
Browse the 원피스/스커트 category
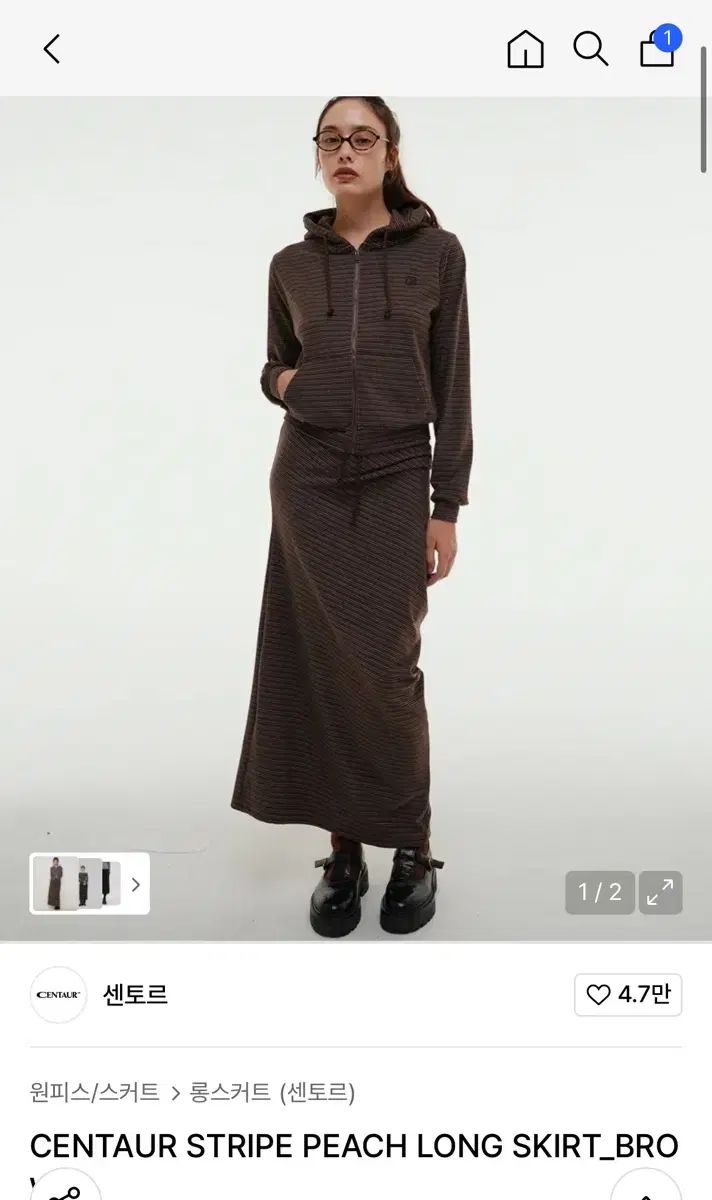point(95,1092)
